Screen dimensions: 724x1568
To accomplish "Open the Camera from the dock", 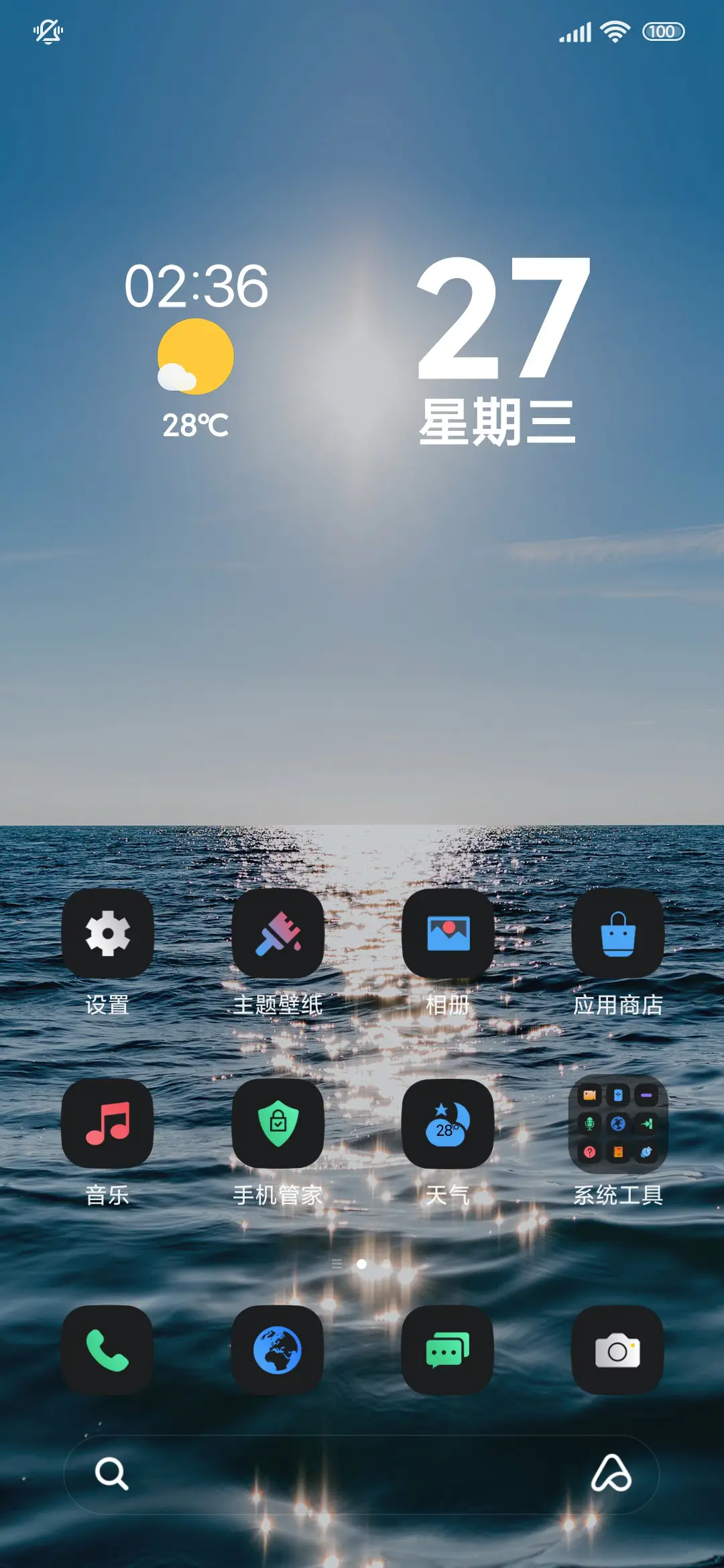I will 618,1350.
